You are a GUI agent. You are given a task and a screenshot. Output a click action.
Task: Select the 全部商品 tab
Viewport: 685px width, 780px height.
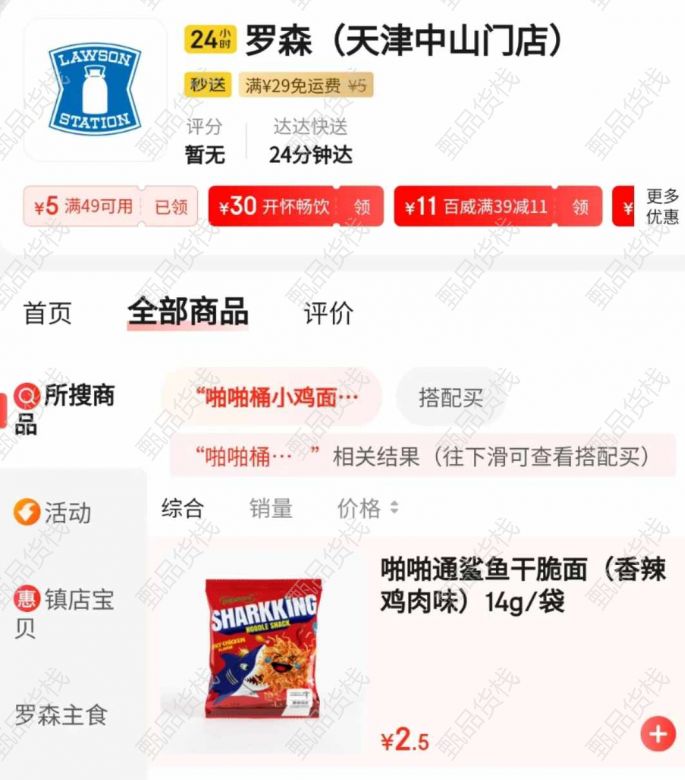click(x=187, y=311)
